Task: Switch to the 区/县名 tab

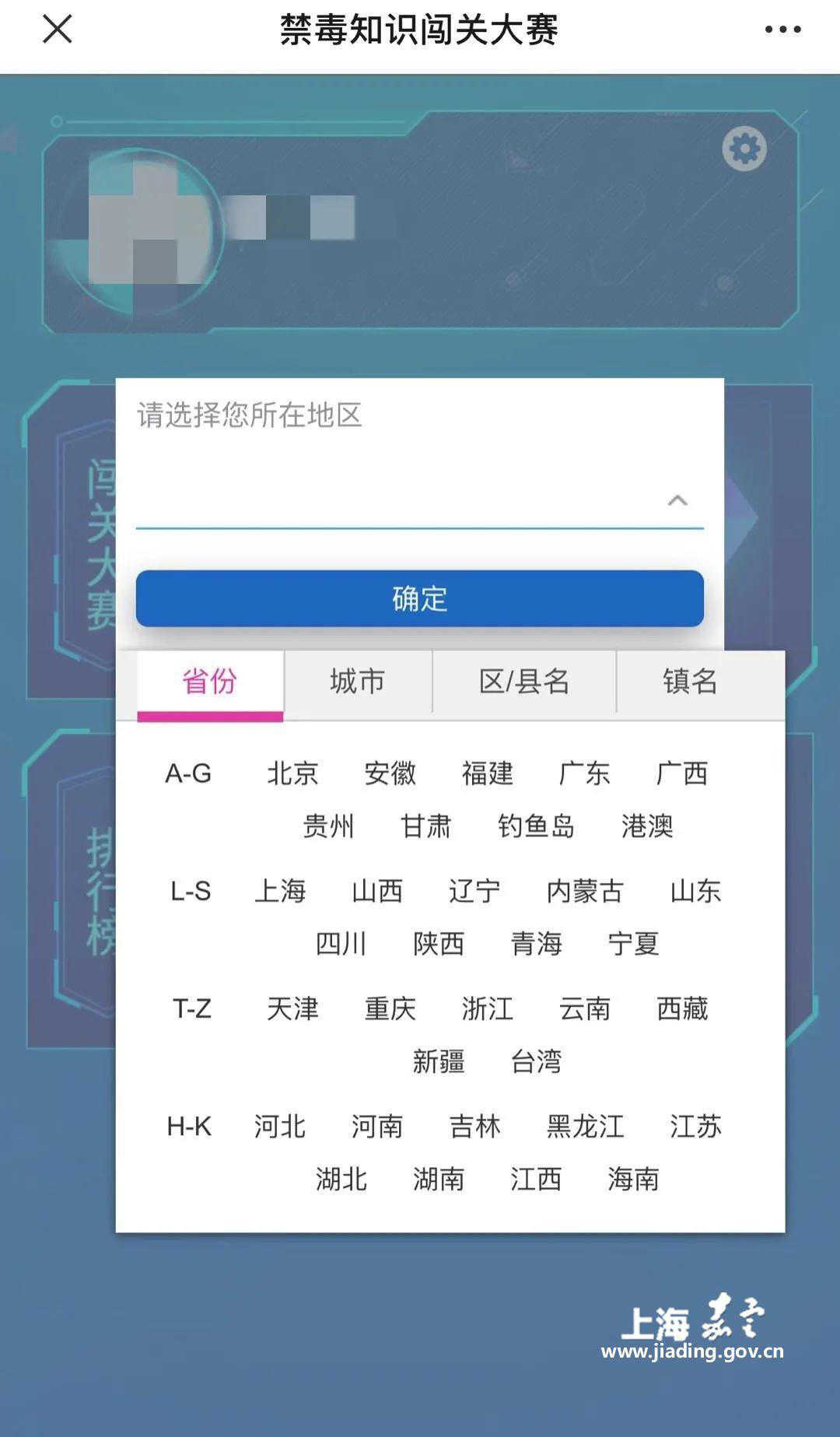Action: point(523,682)
